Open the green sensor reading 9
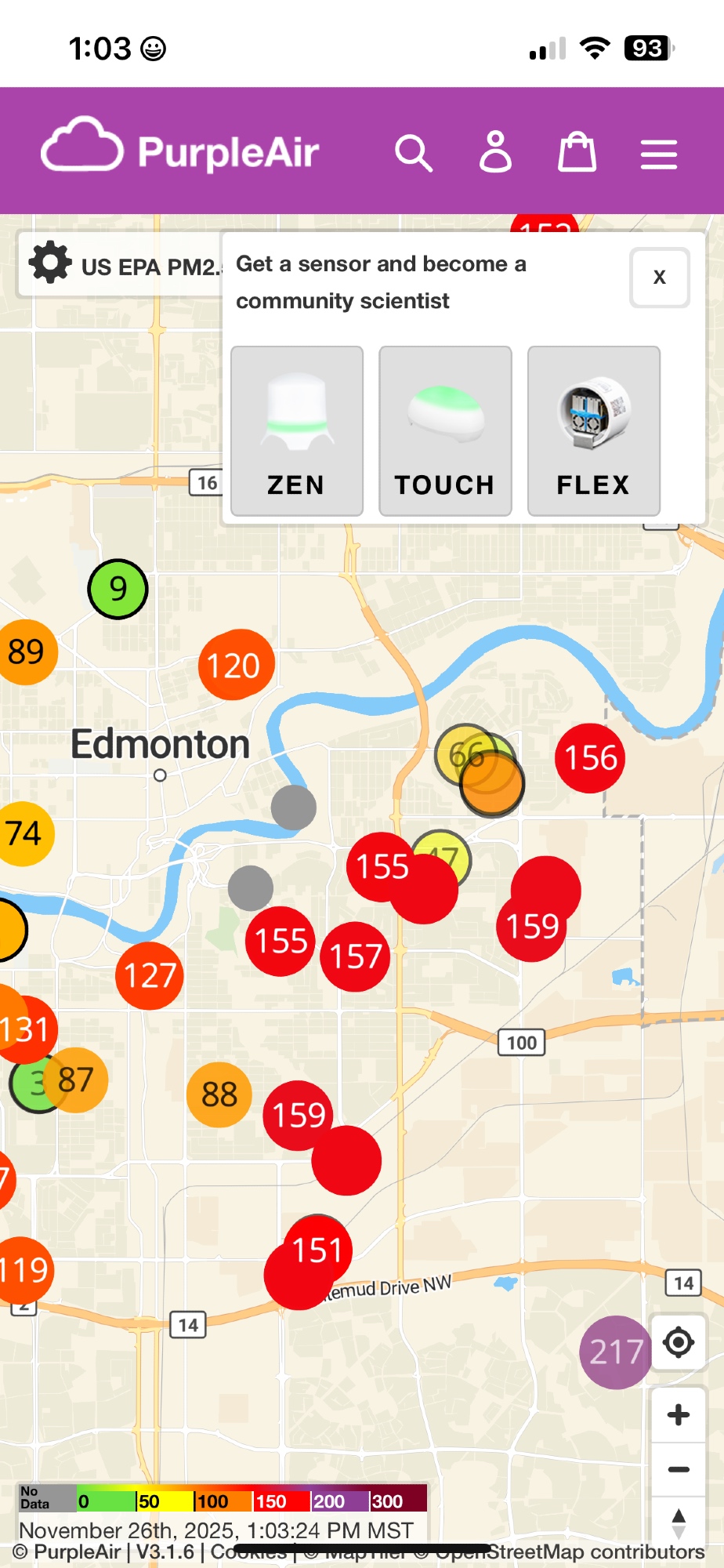The width and height of the screenshot is (724, 1568). (118, 589)
